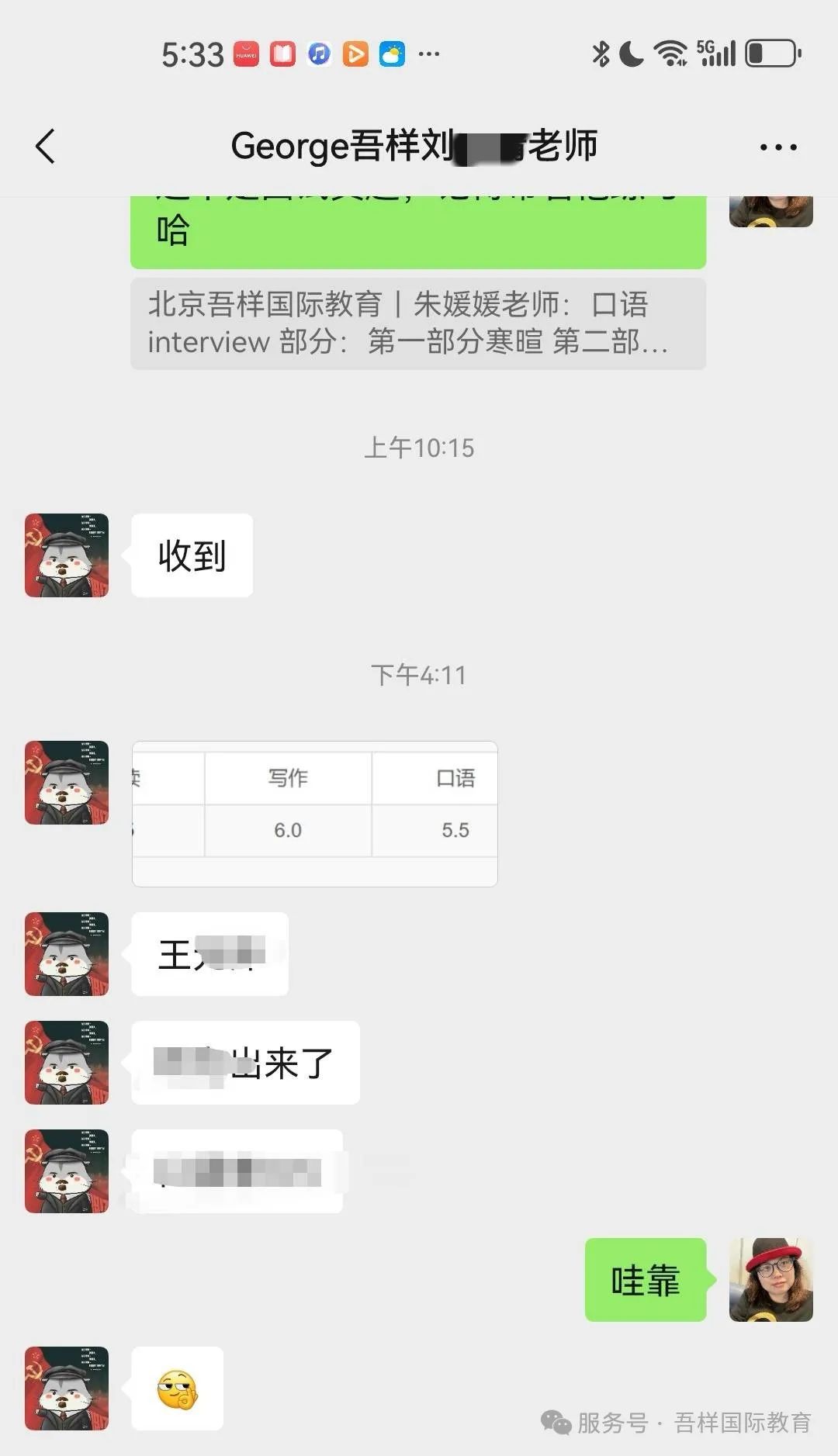The height and width of the screenshot is (1456, 838).
Task: Tap the music app icon in the notification area
Action: coord(318,53)
